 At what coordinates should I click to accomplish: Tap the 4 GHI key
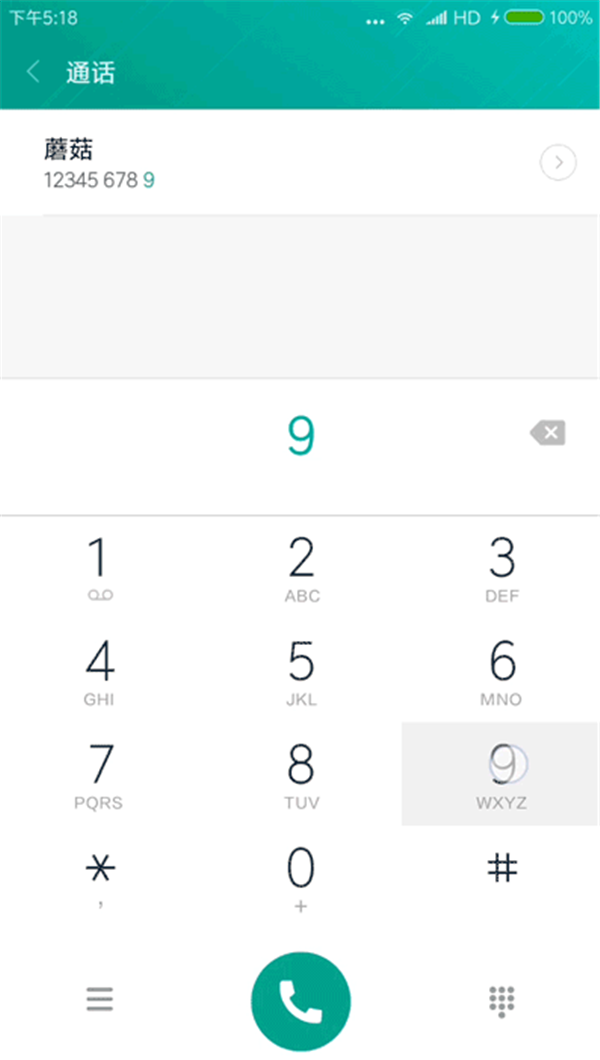click(99, 671)
